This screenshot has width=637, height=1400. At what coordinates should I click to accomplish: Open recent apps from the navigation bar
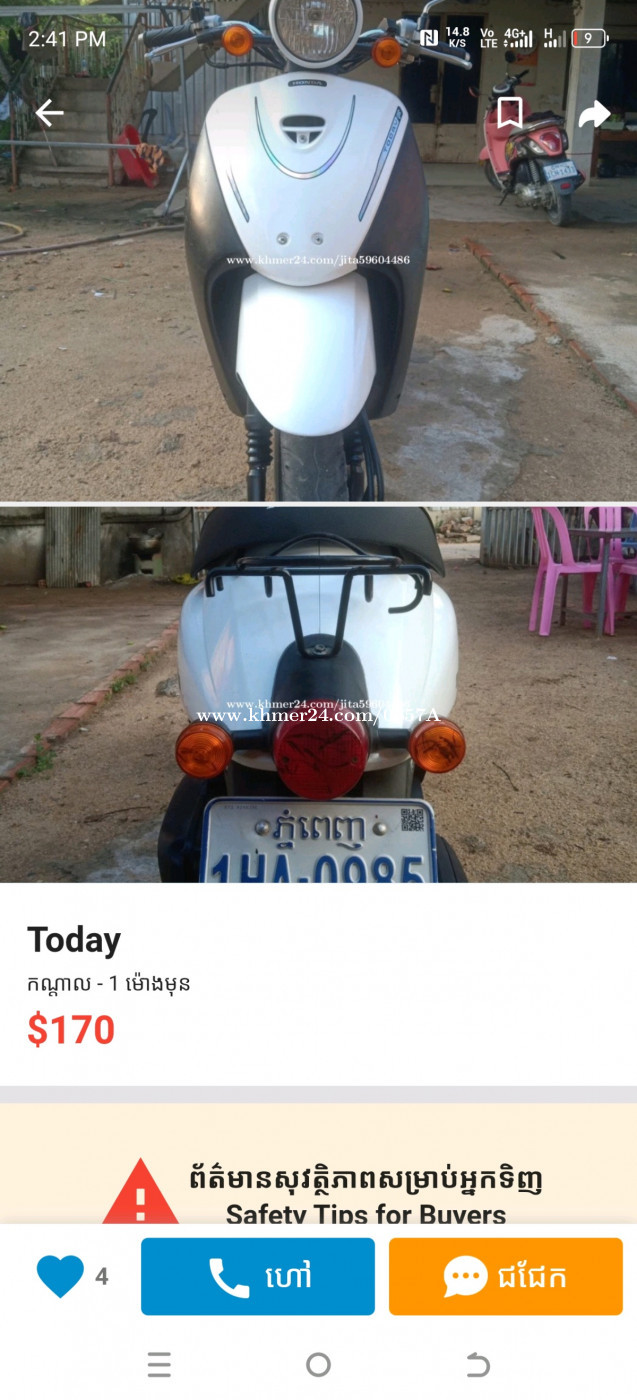point(159,1364)
